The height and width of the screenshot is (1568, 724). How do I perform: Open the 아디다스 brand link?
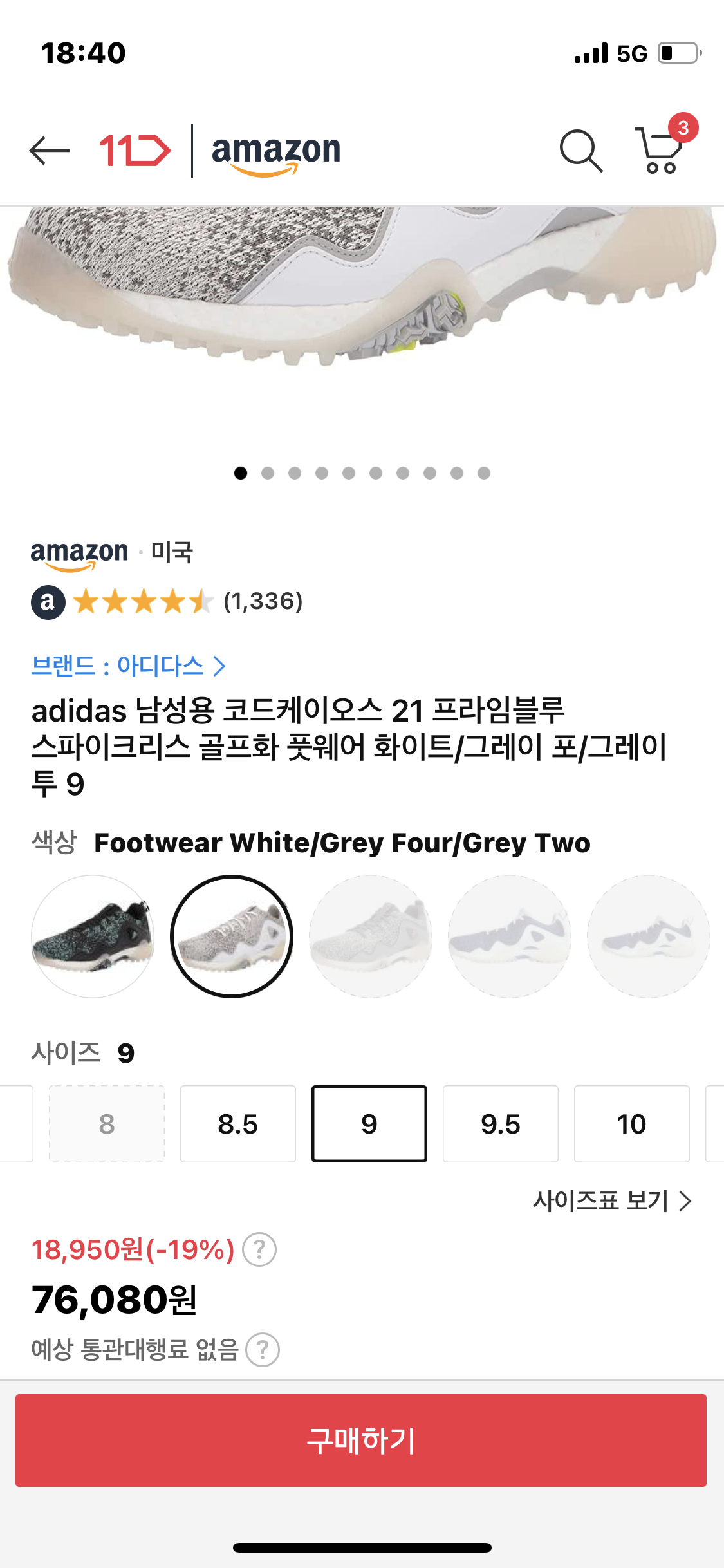pos(128,666)
